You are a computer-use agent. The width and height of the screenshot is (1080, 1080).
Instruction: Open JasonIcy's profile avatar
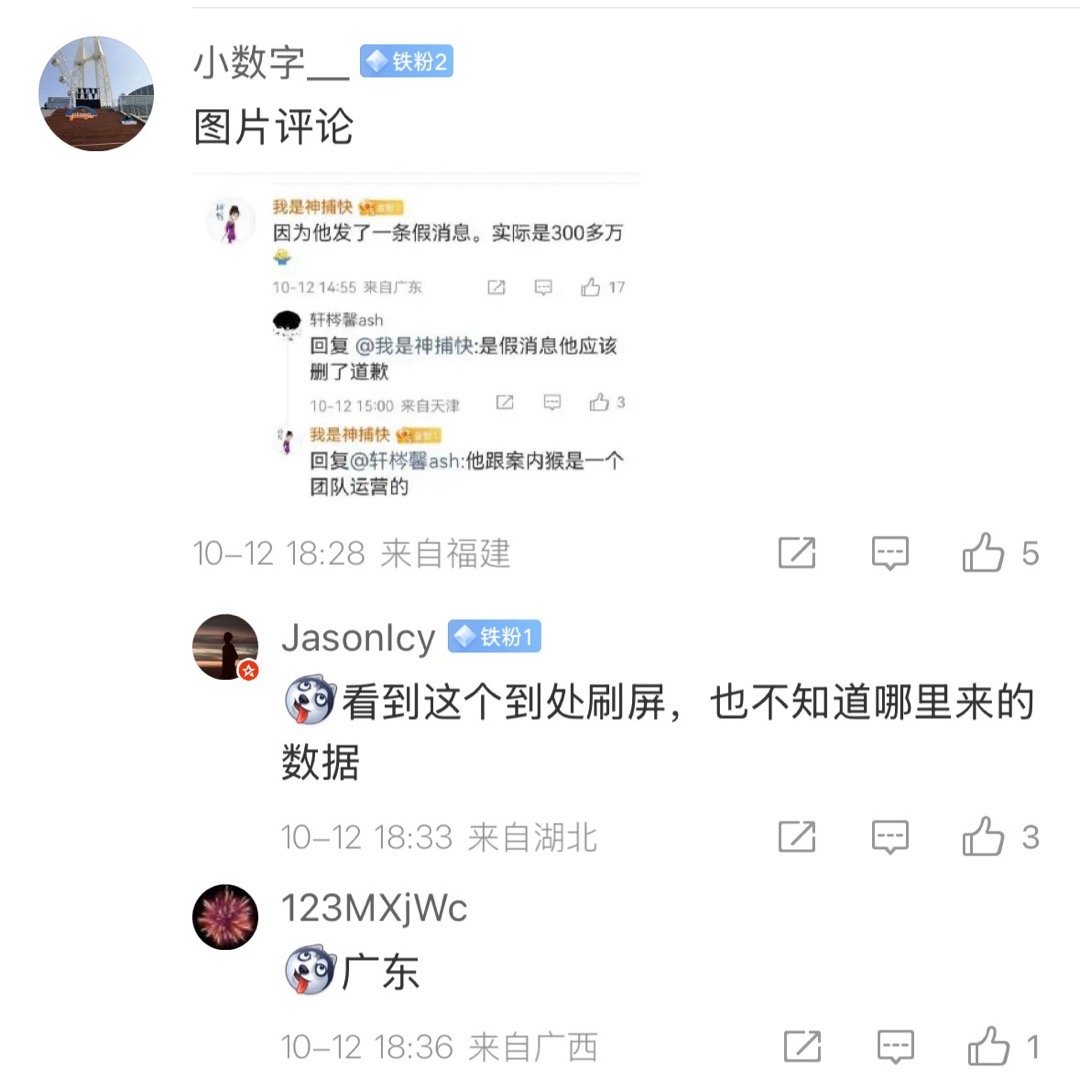point(226,647)
